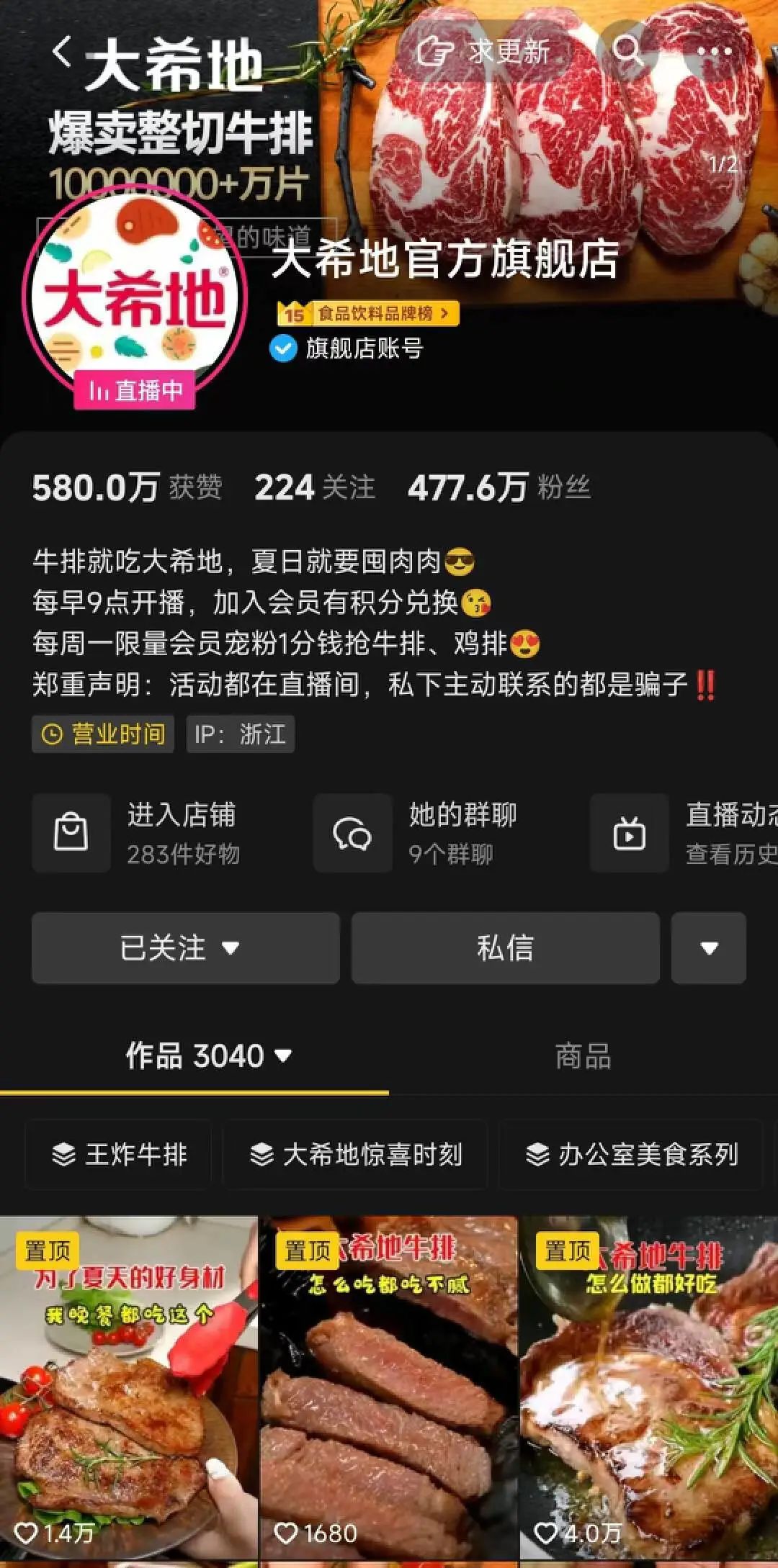Open the 王炸牛排 collection
This screenshot has height=1568, width=778.
pos(119,1155)
